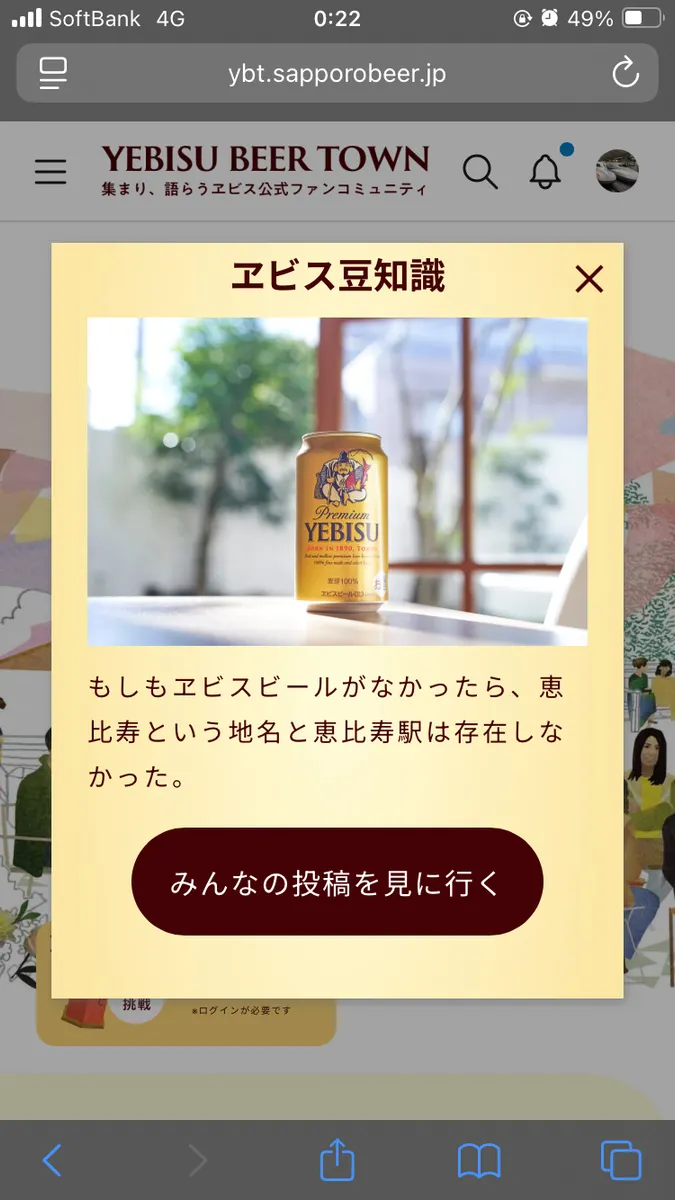
Task: Go back to previous page
Action: [x=52, y=1160]
